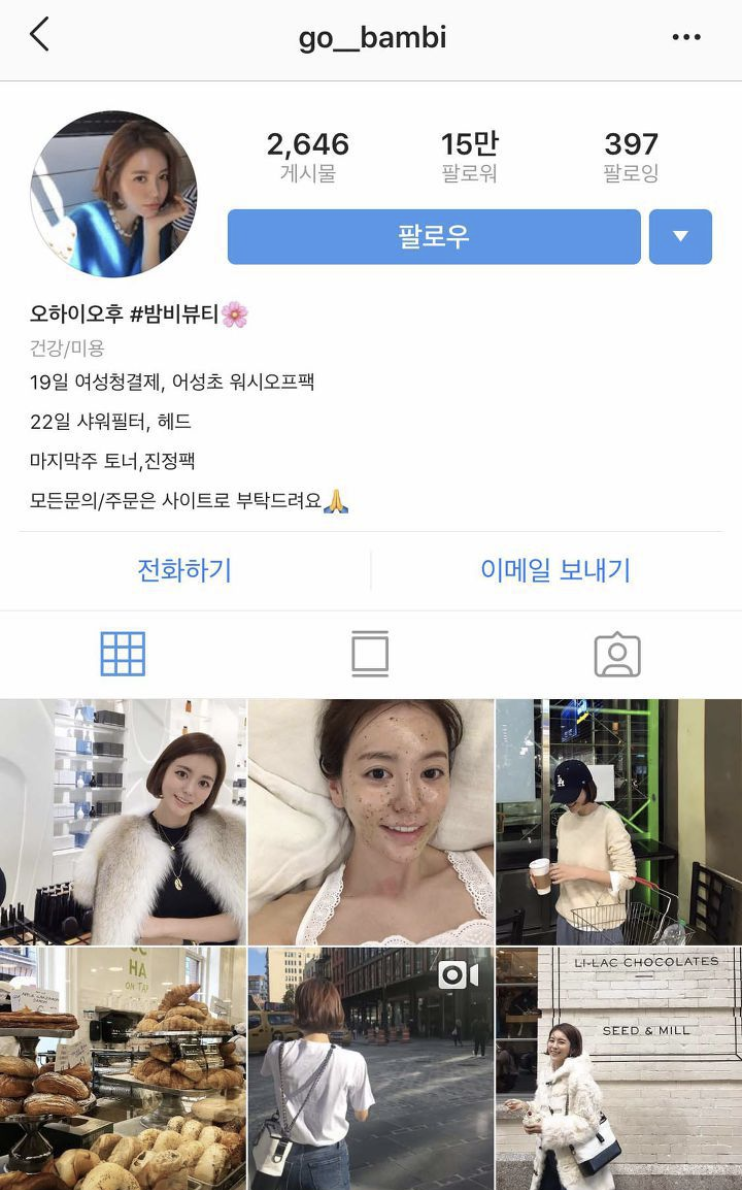Screen dimensions: 742x1190
Task: Open the post with white fur vest
Action: [x=122, y=822]
